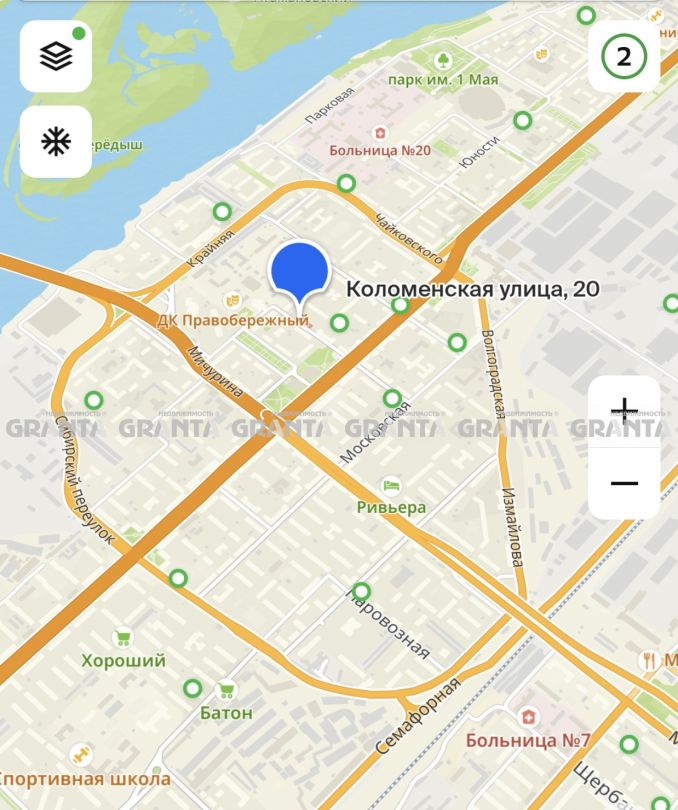The width and height of the screenshot is (678, 810).
Task: Tap the snowflake weather button
Action: (x=56, y=142)
